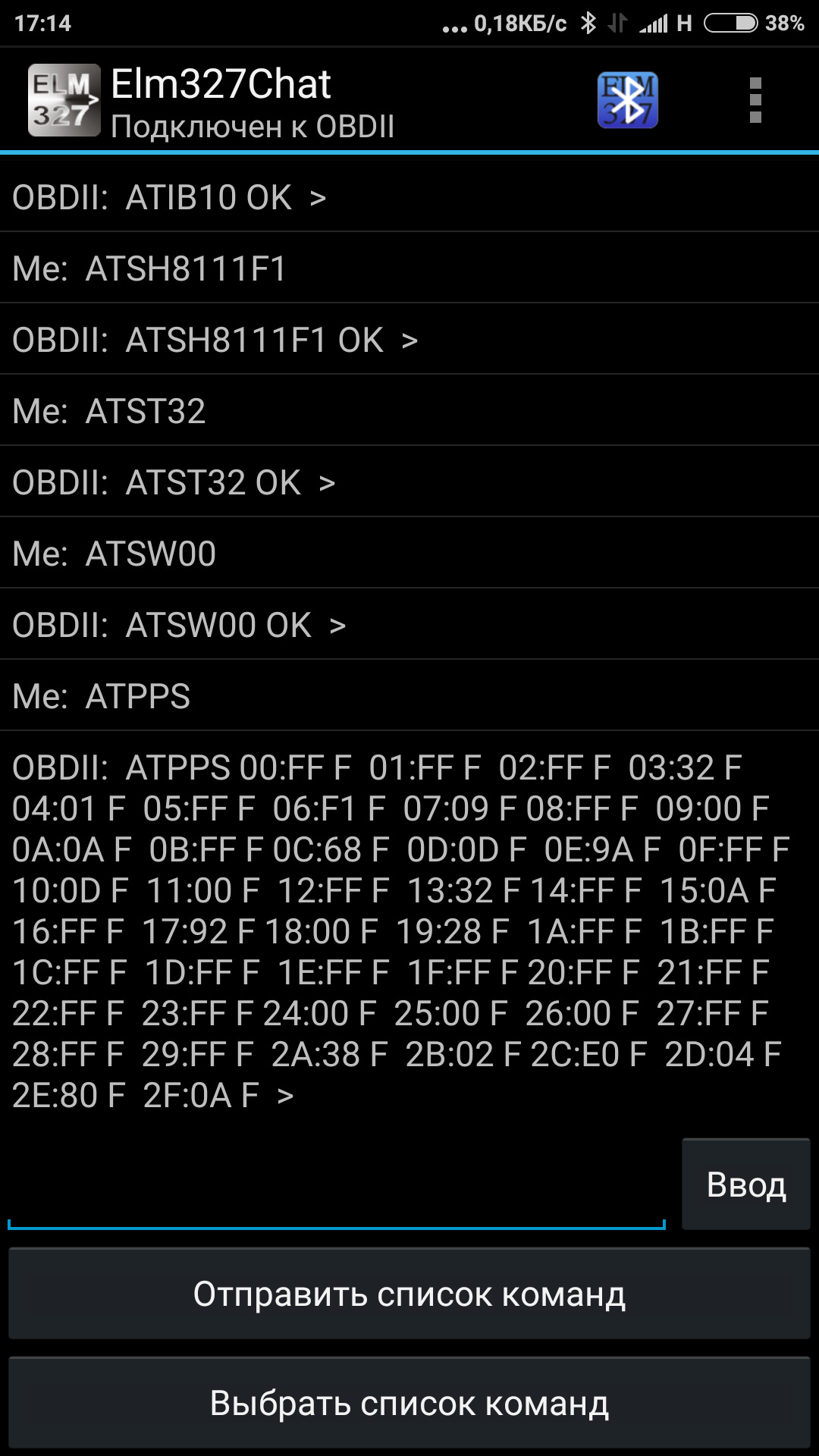Open the overflow menu
The height and width of the screenshot is (1456, 819).
coord(755,100)
